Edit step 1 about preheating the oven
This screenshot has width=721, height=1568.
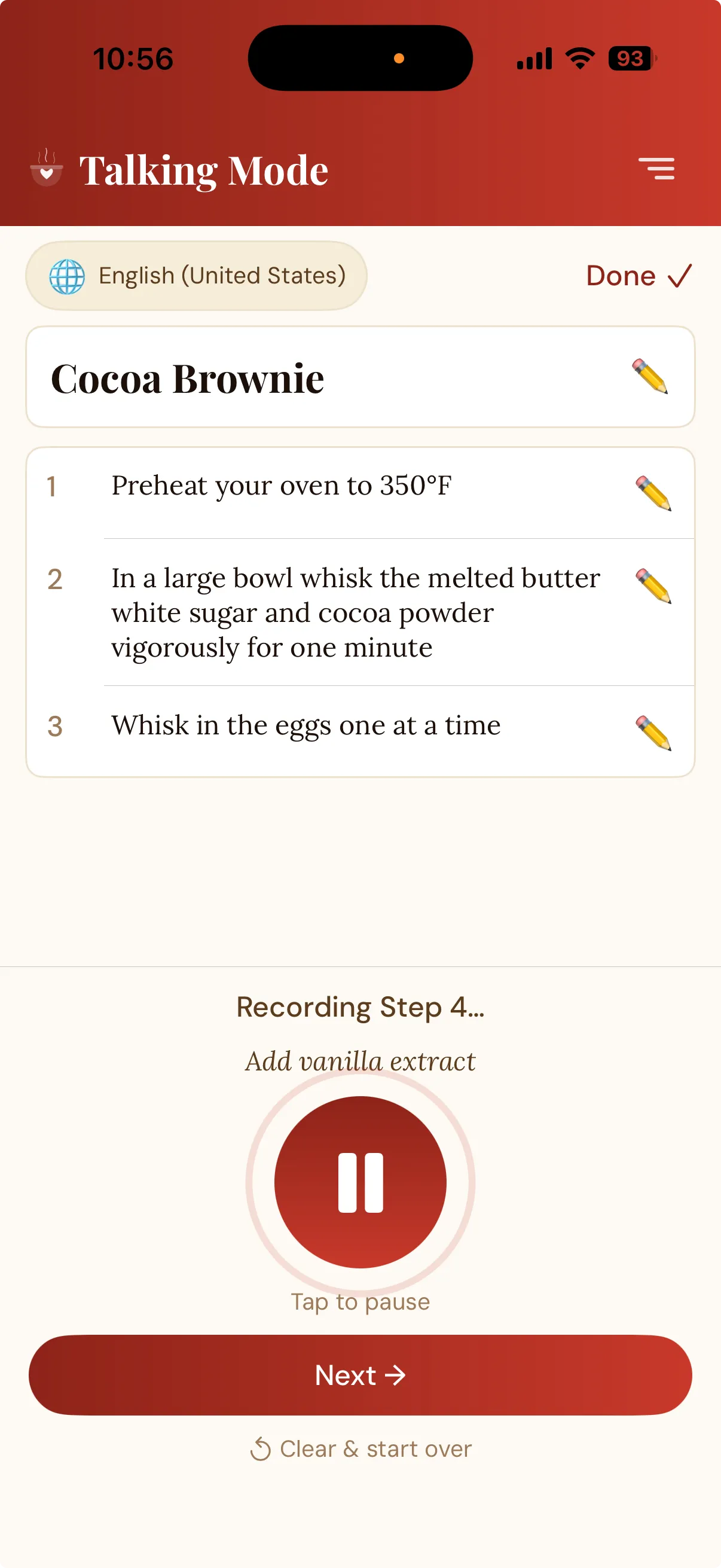653,493
